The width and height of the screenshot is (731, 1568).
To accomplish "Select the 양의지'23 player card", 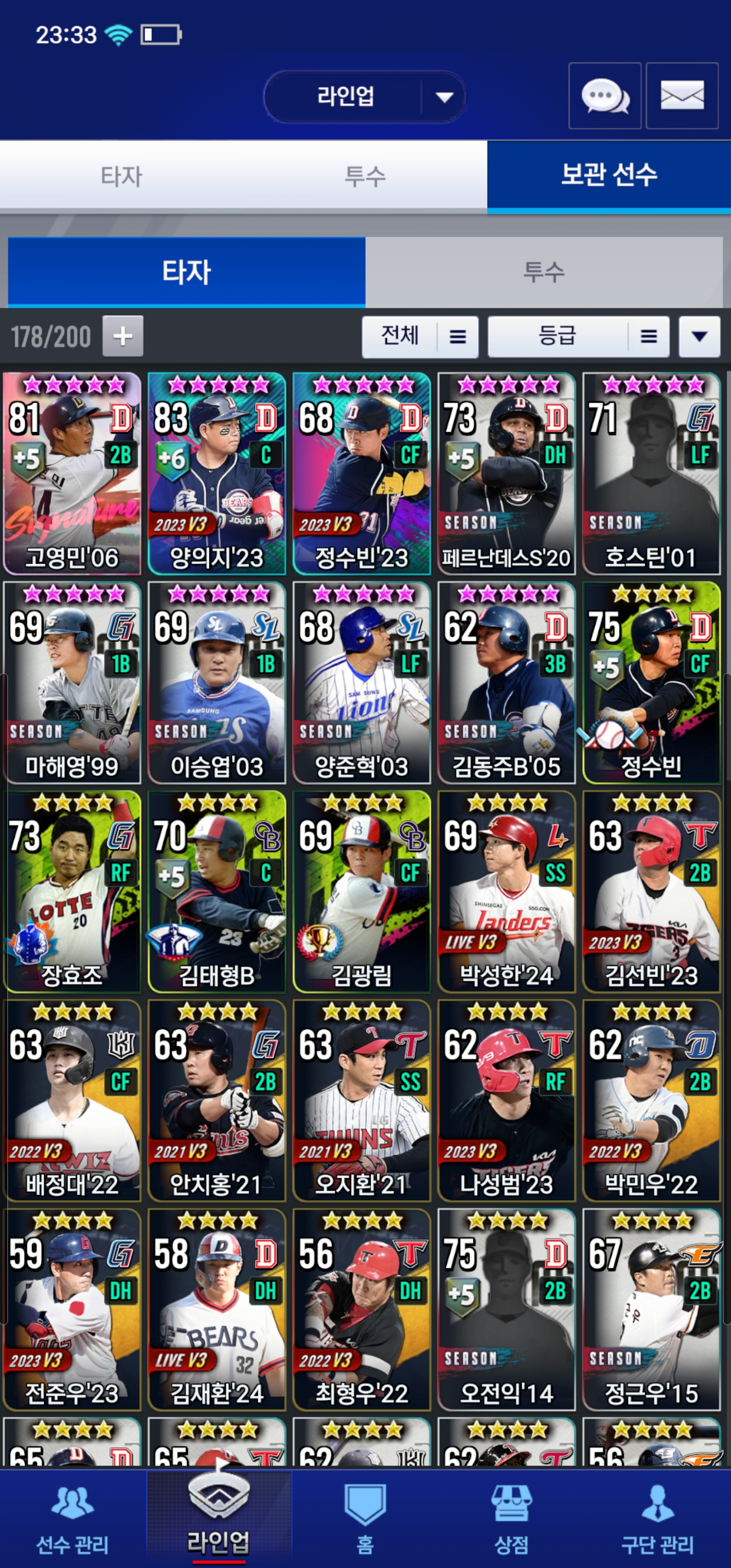I will (217, 474).
